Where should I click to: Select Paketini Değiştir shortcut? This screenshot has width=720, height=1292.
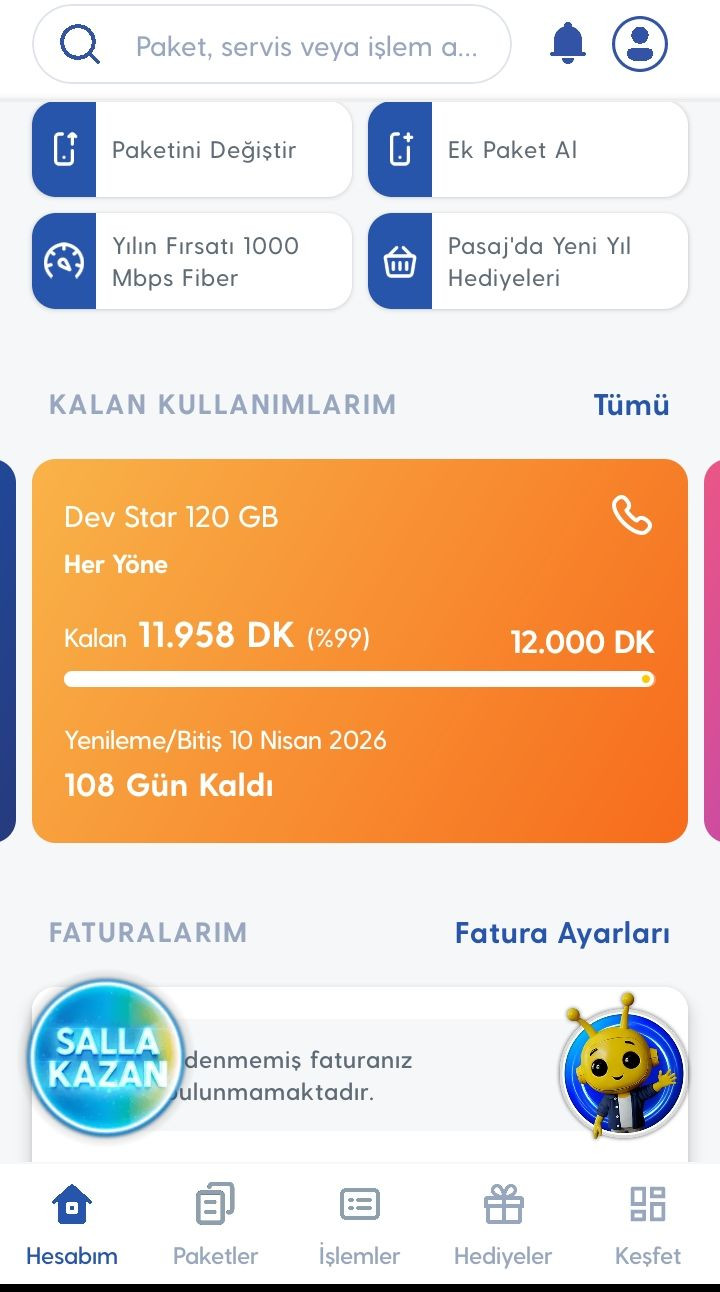pos(192,150)
